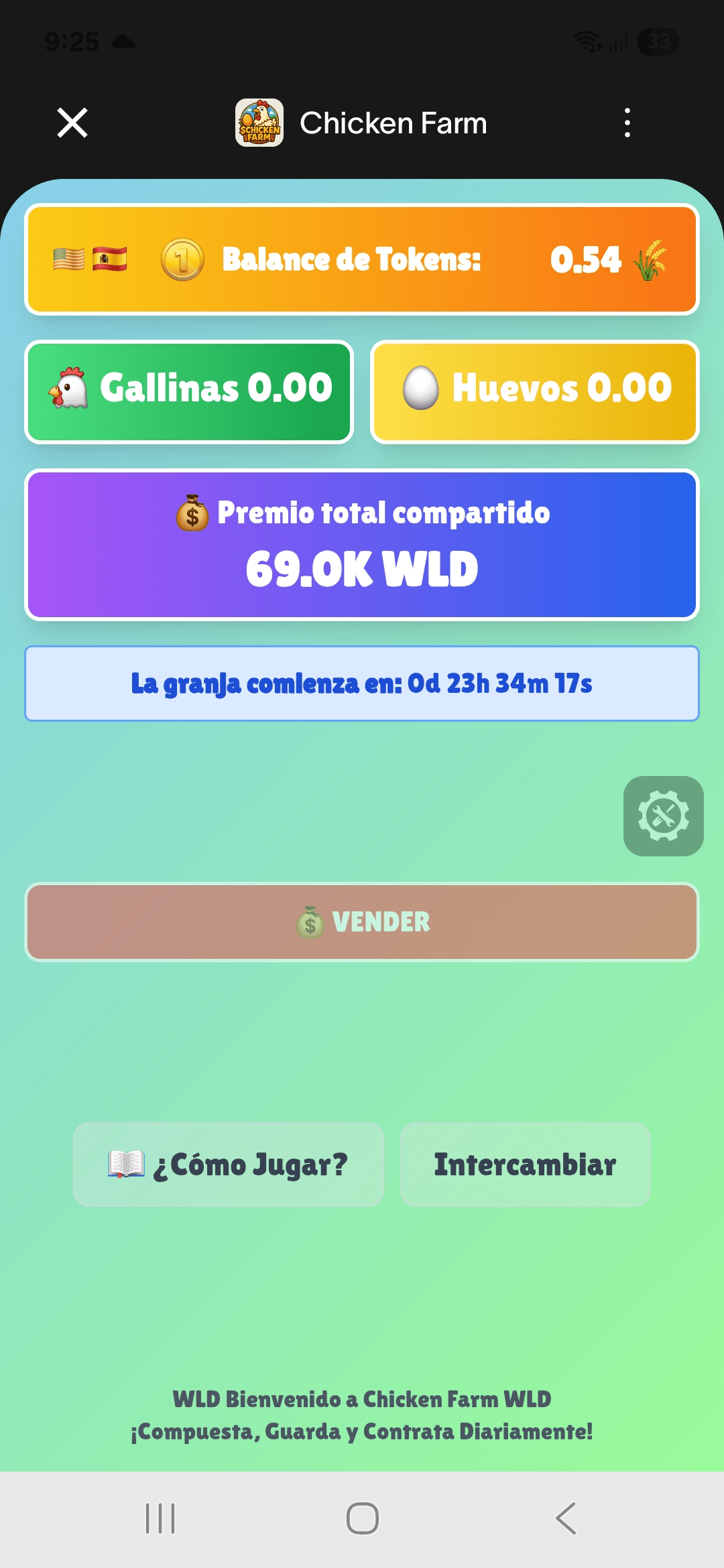Tap the VENDER sell button
Viewport: 724px width, 1568px height.
[362, 922]
